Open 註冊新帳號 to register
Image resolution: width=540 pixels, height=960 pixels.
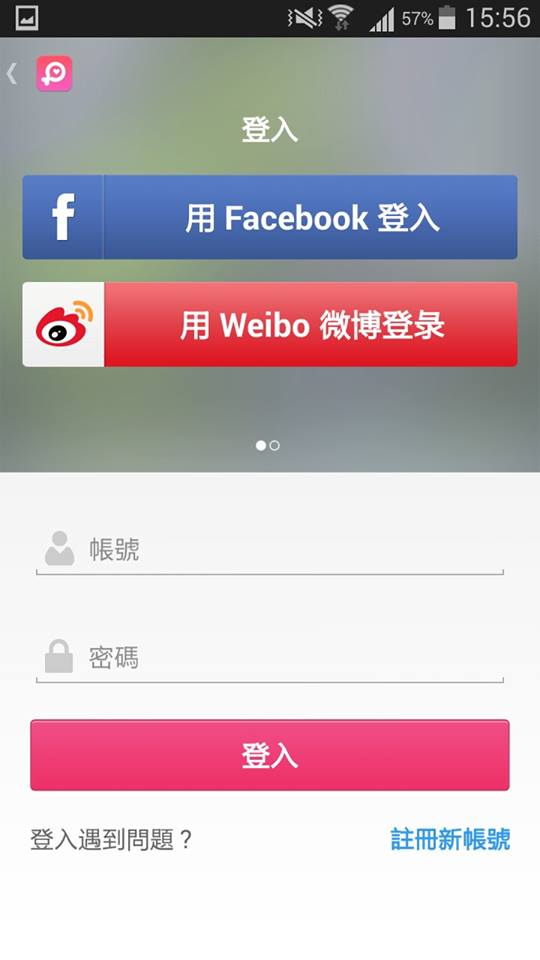[x=450, y=839]
